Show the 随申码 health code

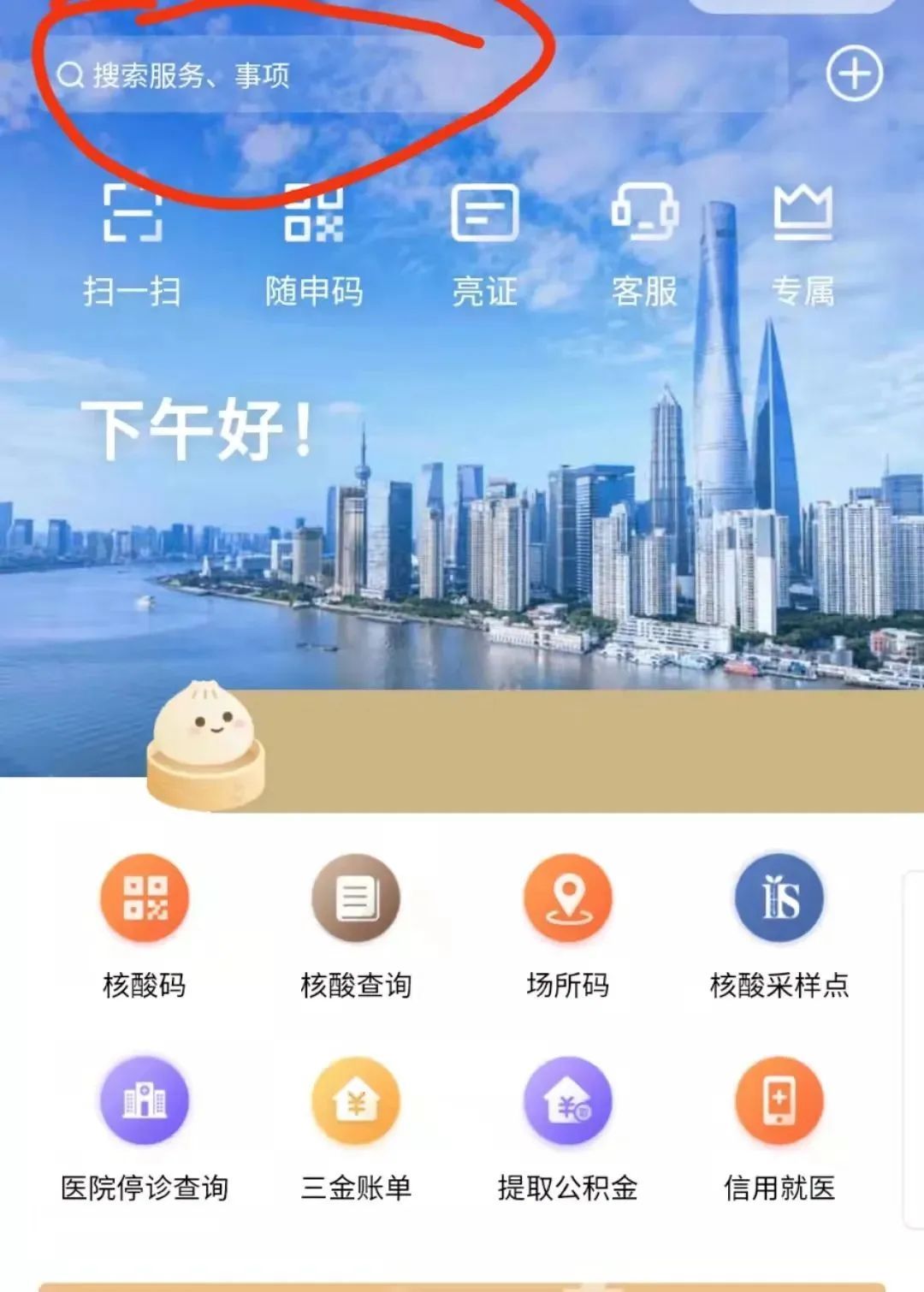(x=314, y=244)
